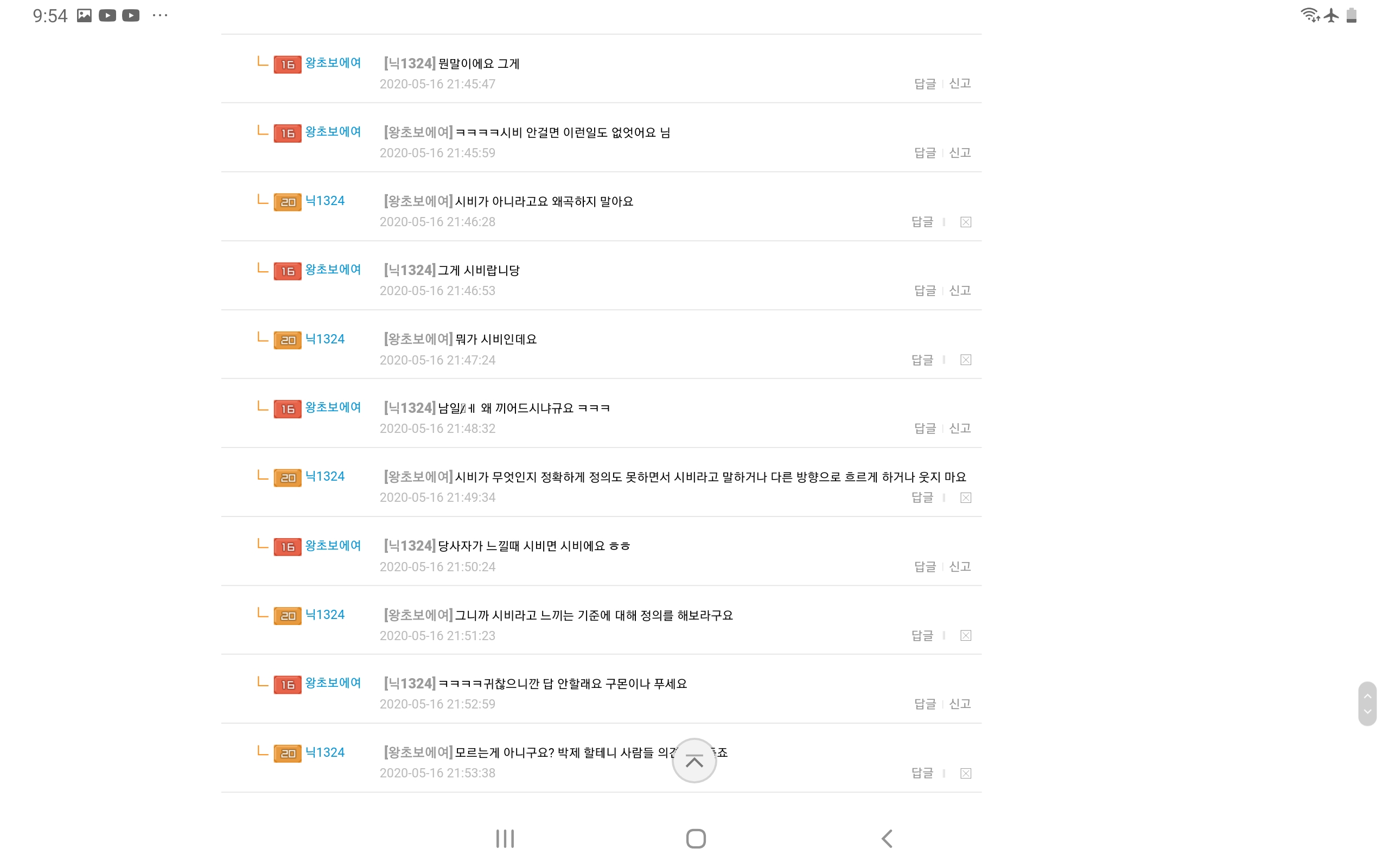Report the comment posted at 21:45:59
This screenshot has height=868, width=1389.
coord(959,152)
